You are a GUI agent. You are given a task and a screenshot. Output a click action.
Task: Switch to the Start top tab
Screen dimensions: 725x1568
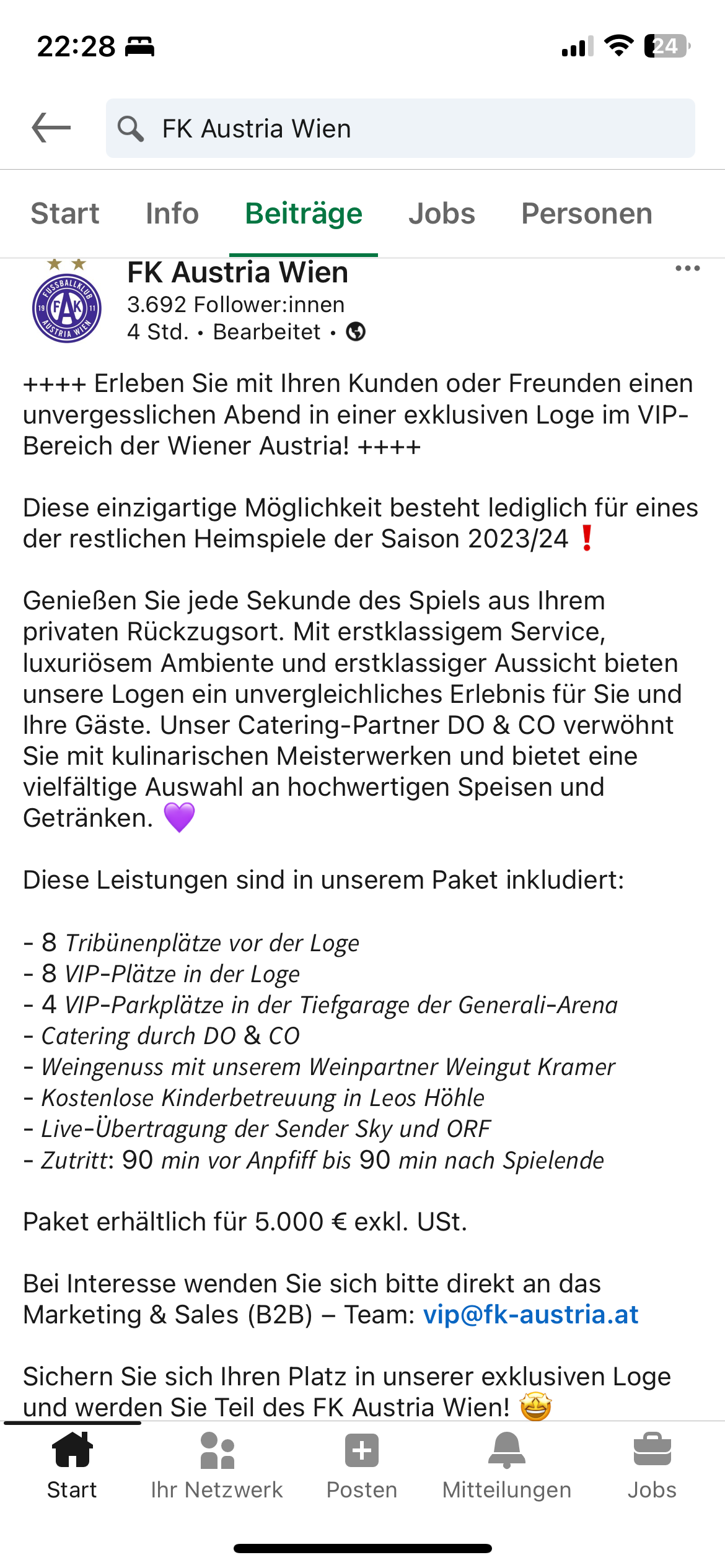pyautogui.click(x=65, y=214)
